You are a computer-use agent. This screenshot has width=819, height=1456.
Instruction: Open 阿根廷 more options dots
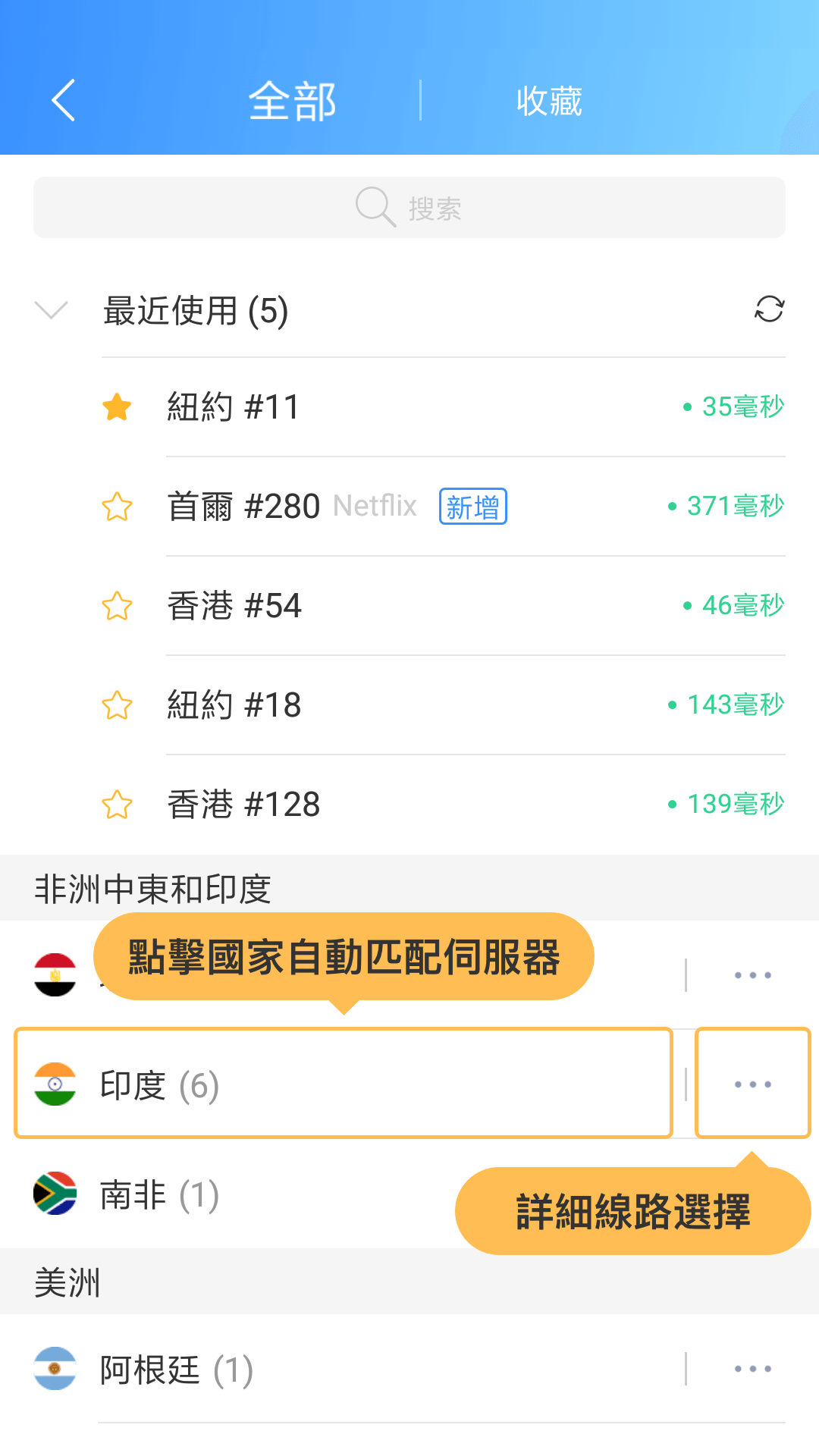pos(753,1369)
